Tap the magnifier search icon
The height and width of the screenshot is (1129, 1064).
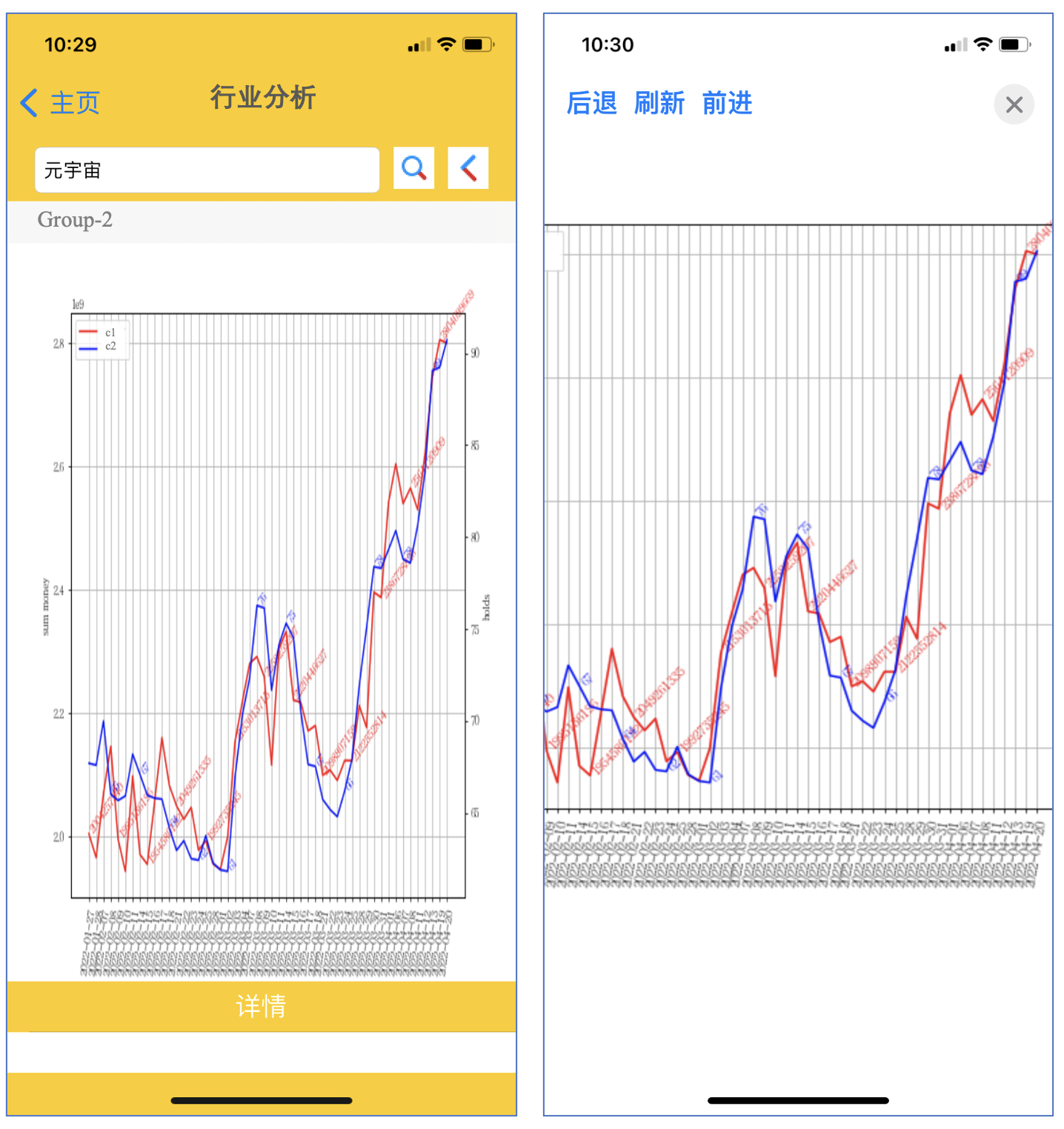[413, 168]
